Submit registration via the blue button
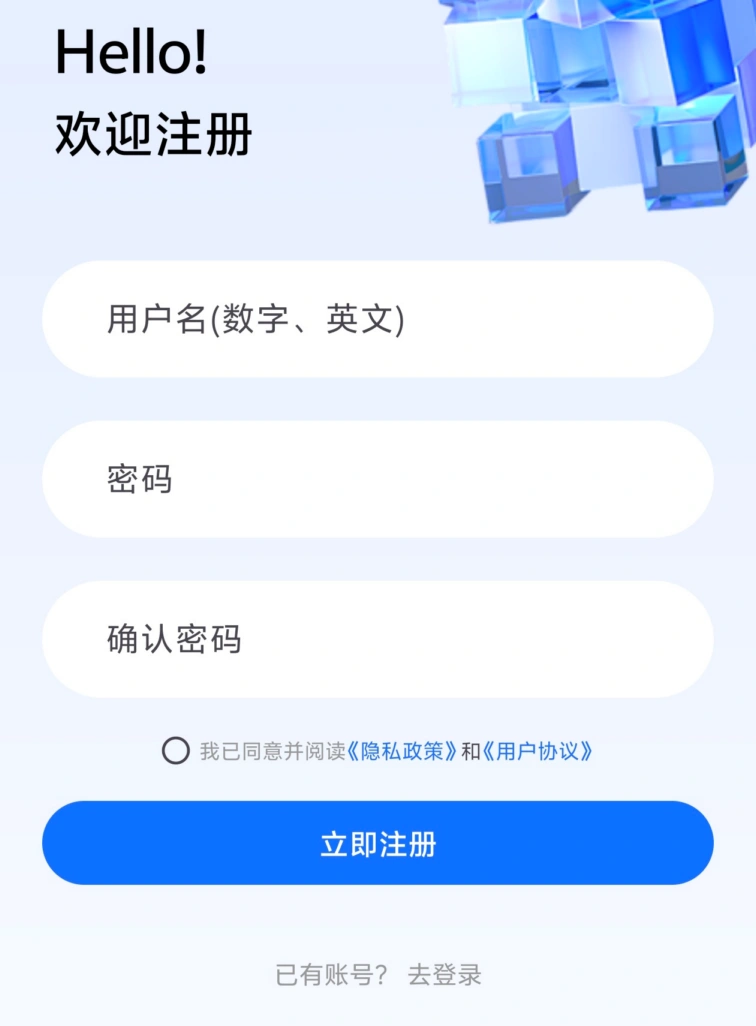This screenshot has height=1026, width=756. click(x=378, y=842)
